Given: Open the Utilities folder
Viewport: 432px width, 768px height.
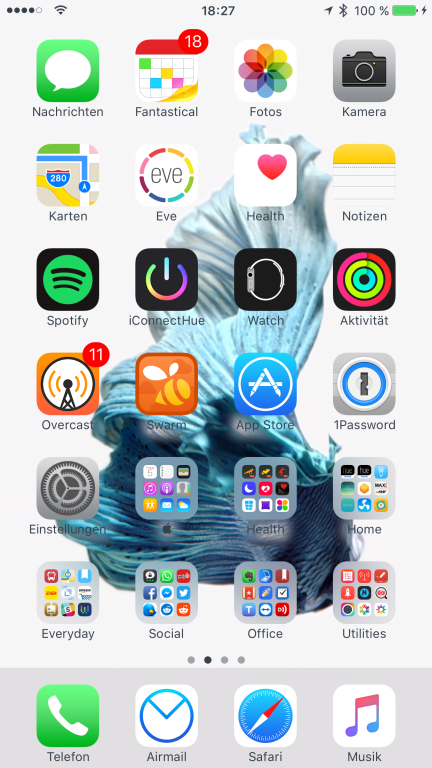Looking at the screenshot, I should click(364, 593).
